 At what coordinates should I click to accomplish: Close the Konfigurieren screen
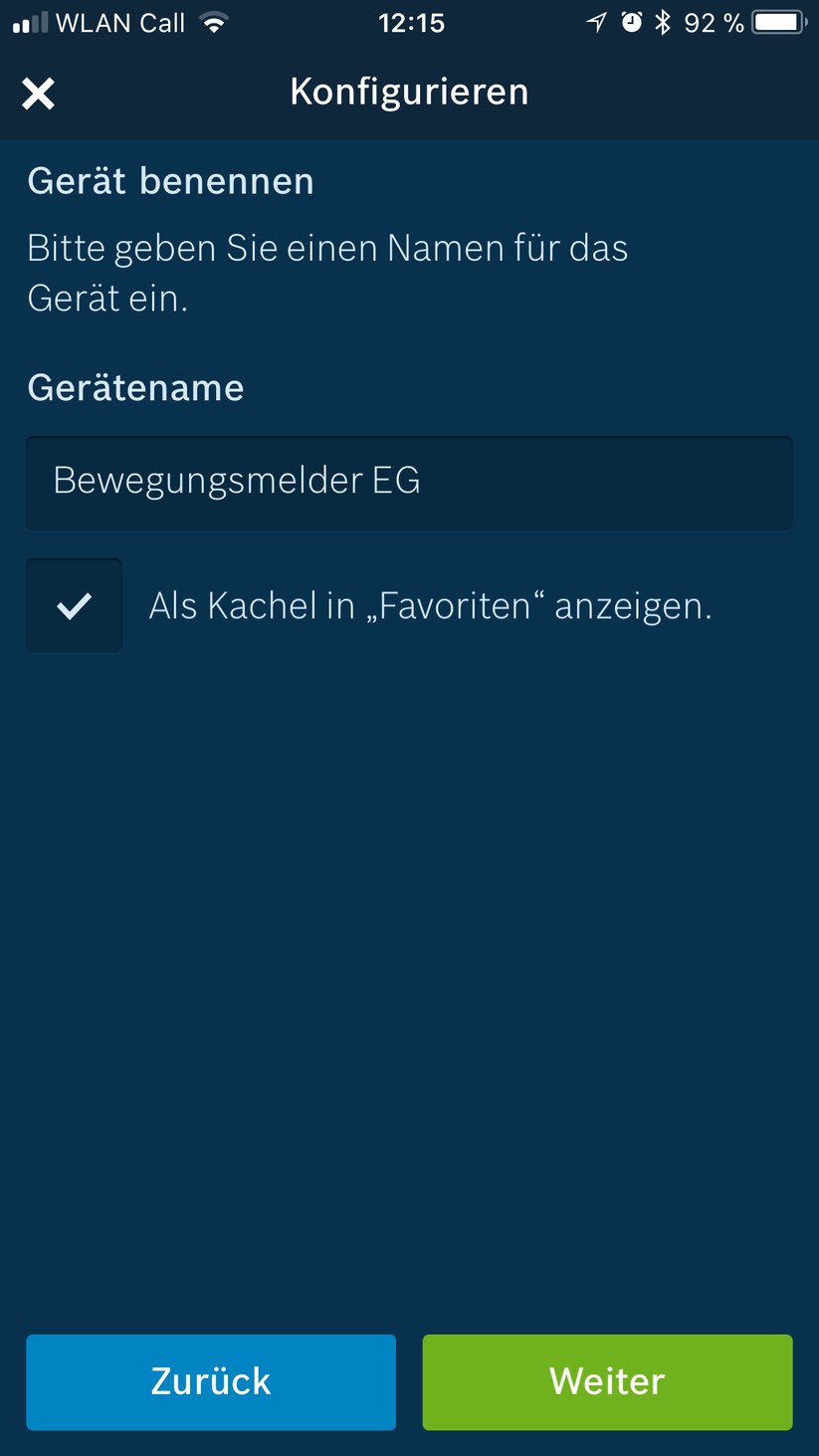39,94
